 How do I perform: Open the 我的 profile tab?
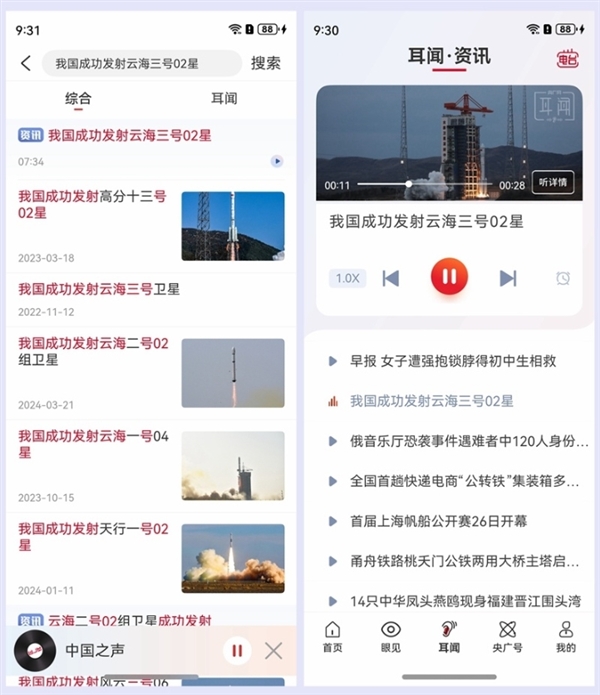[x=566, y=636]
